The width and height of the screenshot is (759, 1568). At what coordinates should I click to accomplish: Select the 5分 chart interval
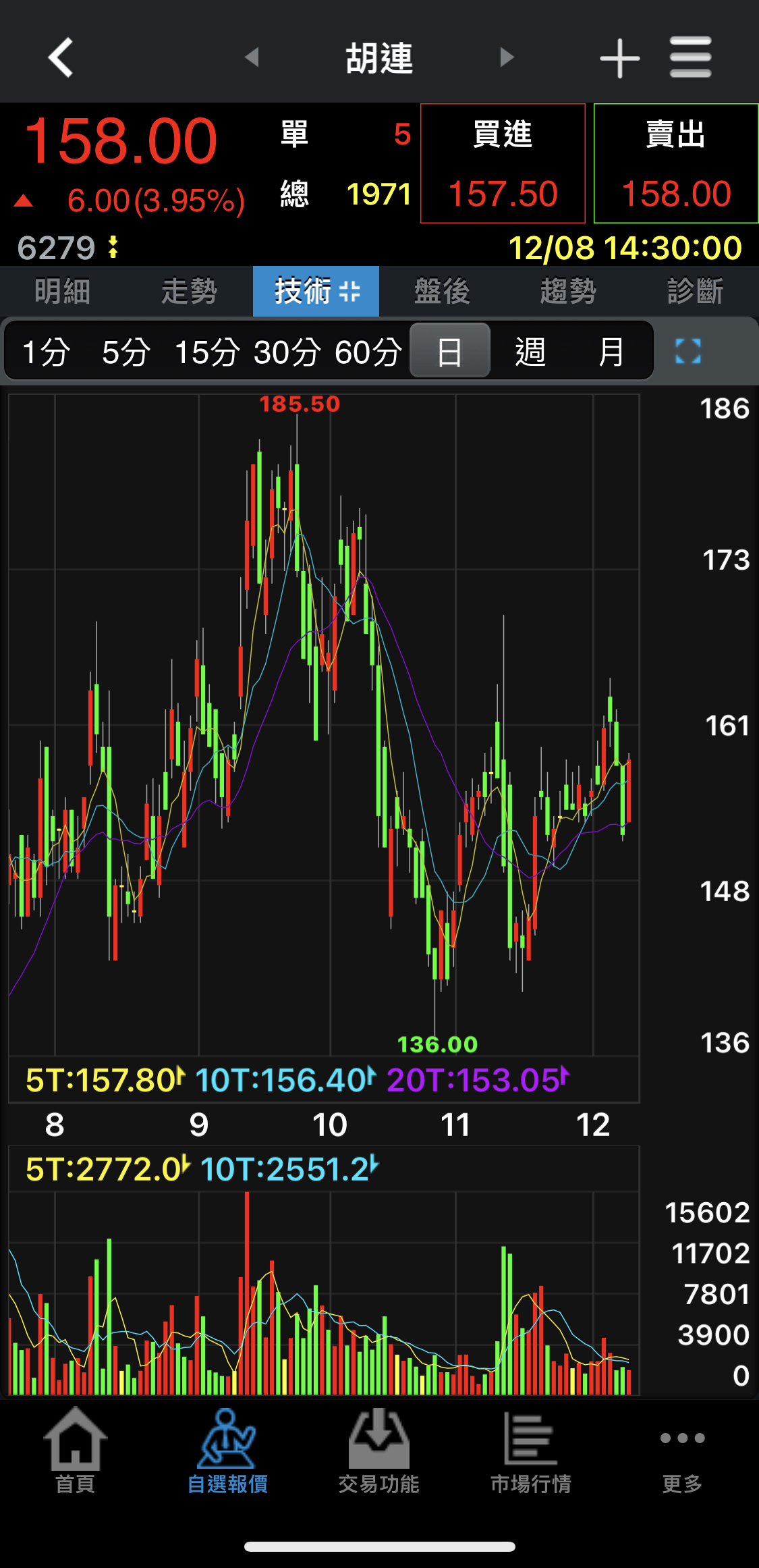125,352
